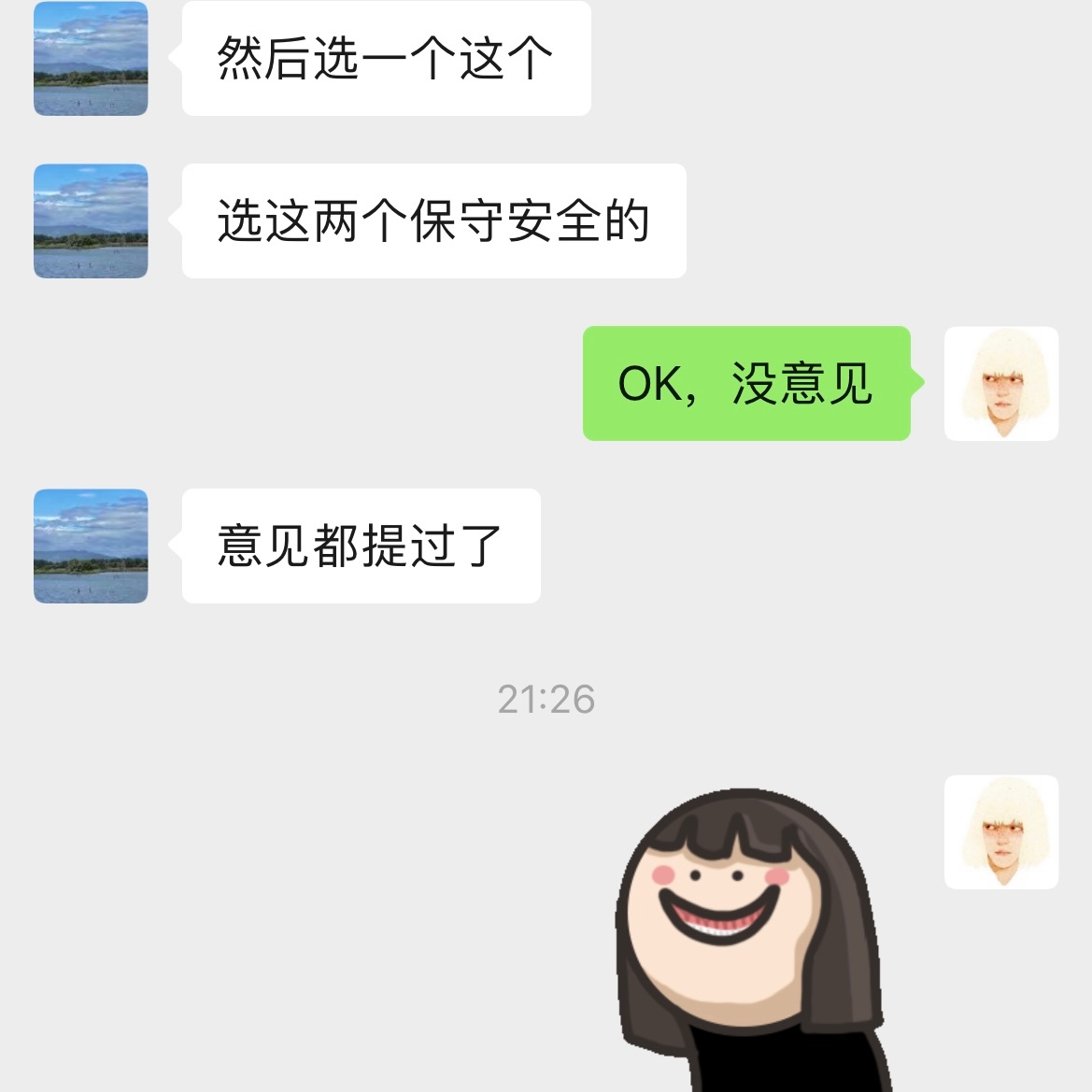The image size is (1092, 1092).
Task: Tap the avatar beside "选这两个保守安全的"
Action: (91, 221)
